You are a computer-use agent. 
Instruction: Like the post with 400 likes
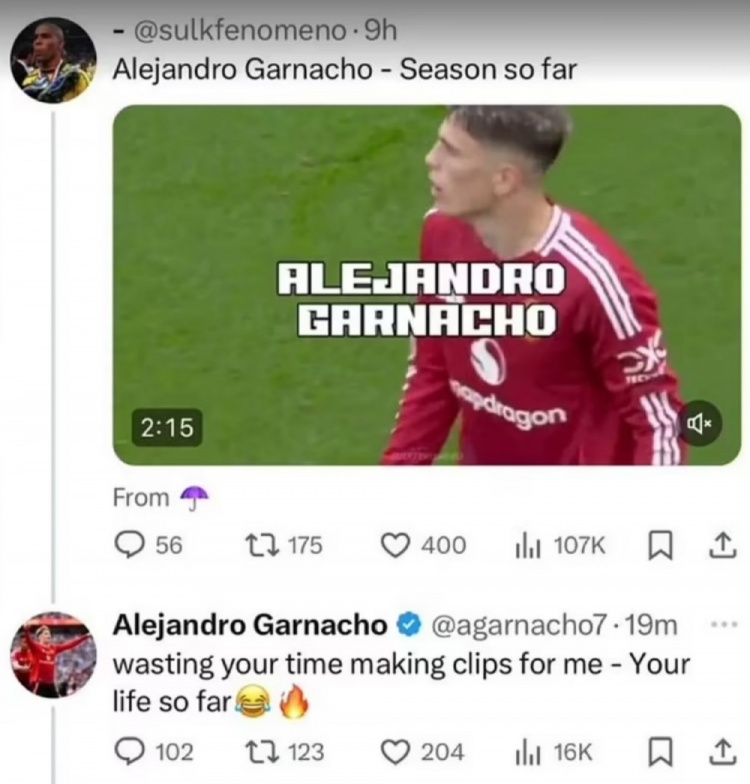click(397, 545)
